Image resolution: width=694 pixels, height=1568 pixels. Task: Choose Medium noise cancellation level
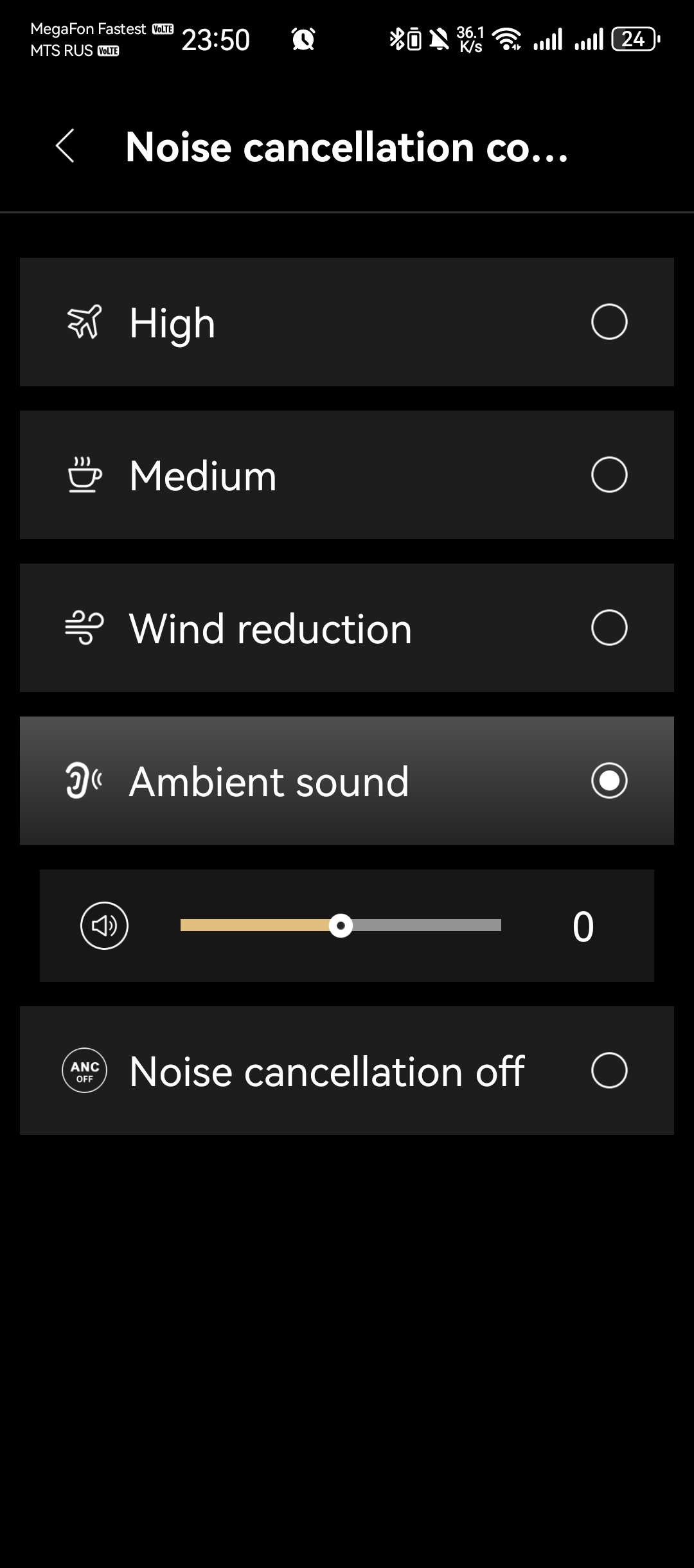click(x=609, y=475)
